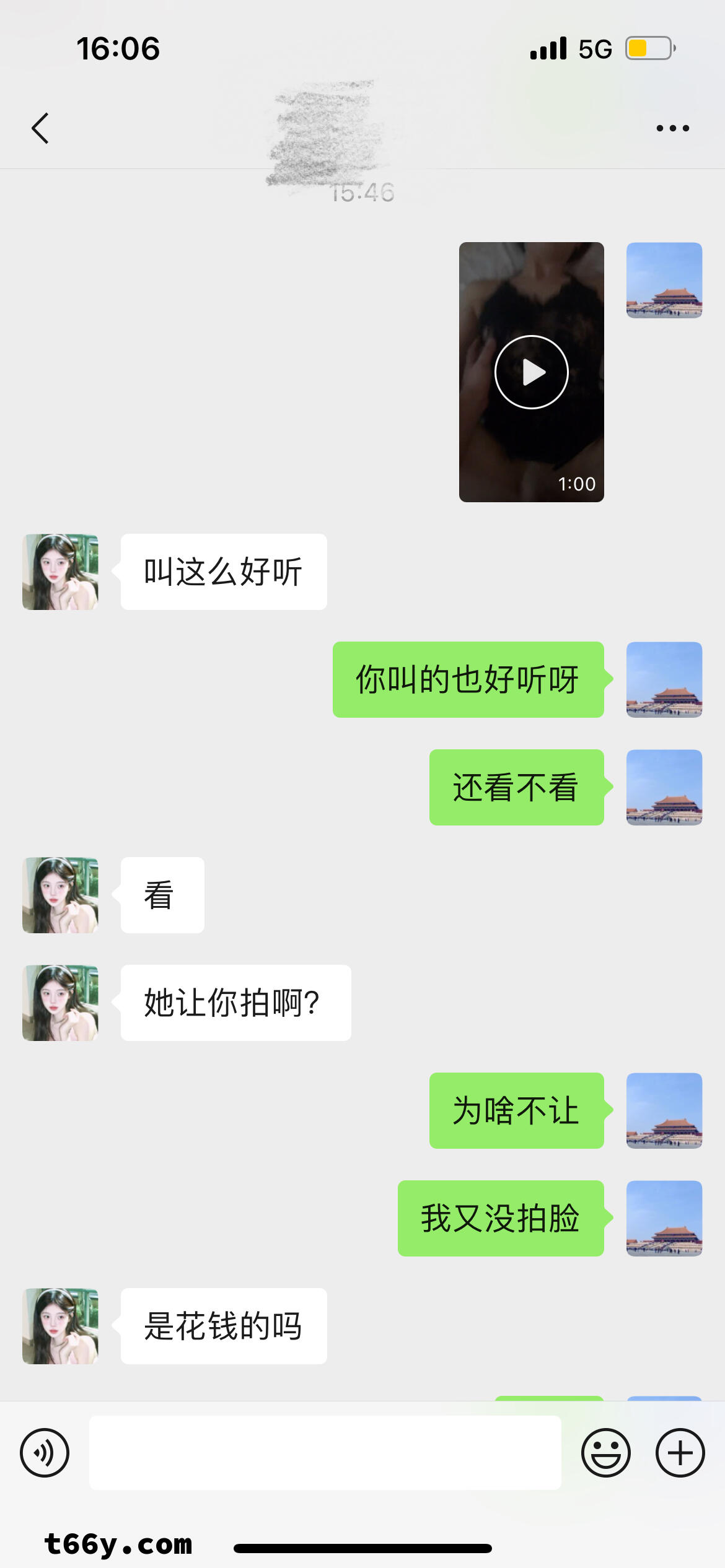Open own avatar beside "还看不看" message
The image size is (725, 1568).
pyautogui.click(x=664, y=787)
